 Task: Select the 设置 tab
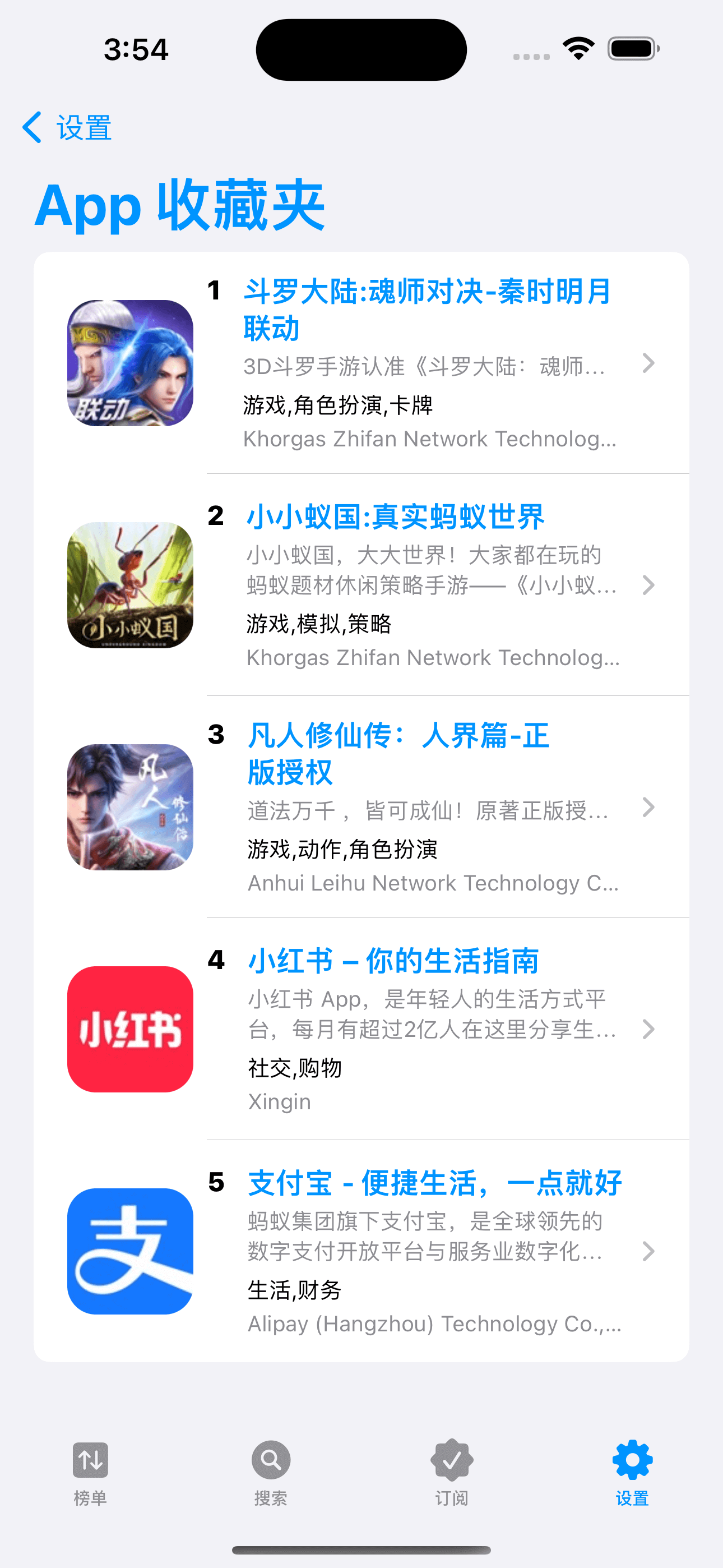click(x=632, y=1472)
